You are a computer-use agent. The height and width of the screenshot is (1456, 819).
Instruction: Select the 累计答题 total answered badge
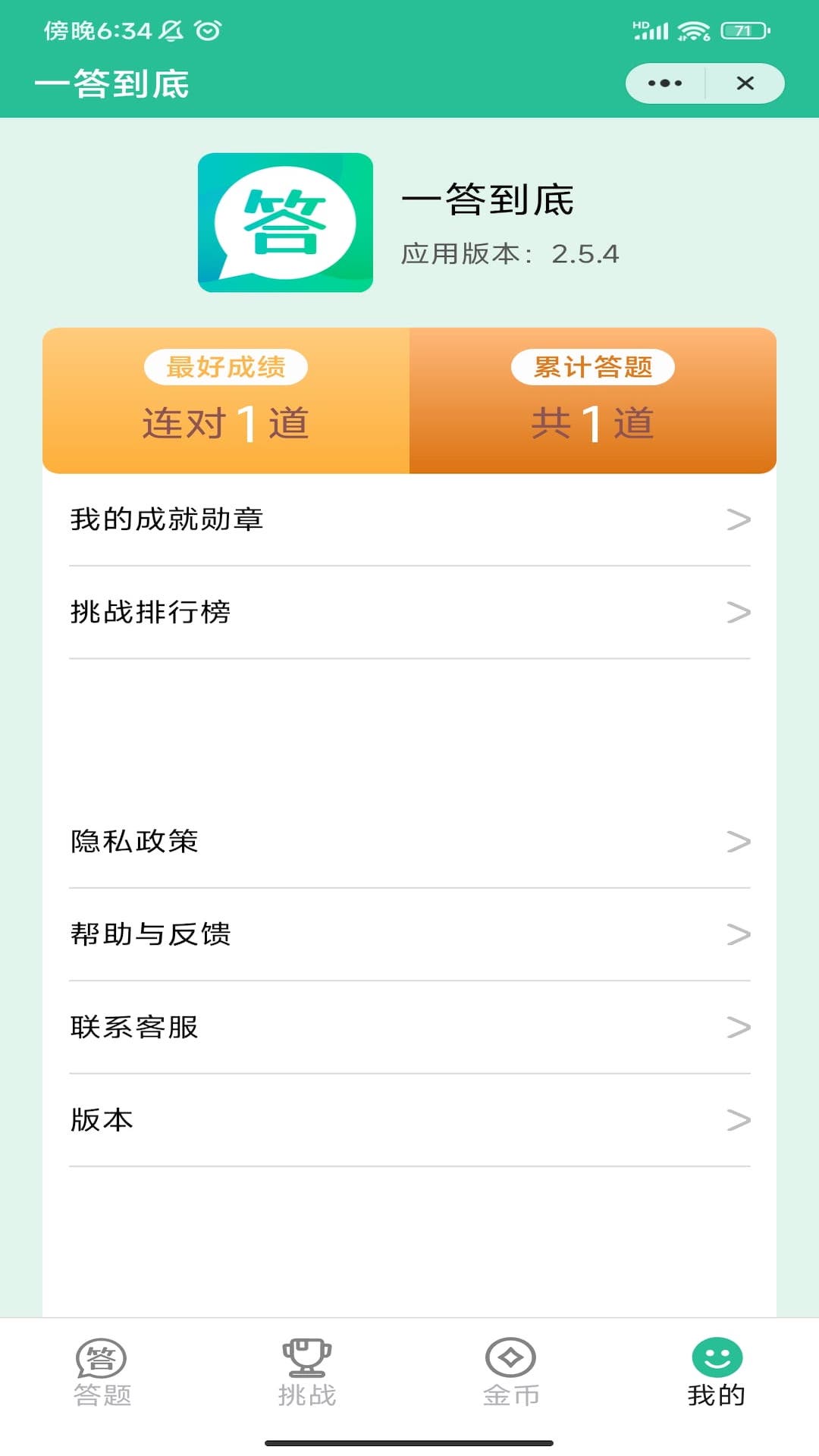click(x=593, y=365)
